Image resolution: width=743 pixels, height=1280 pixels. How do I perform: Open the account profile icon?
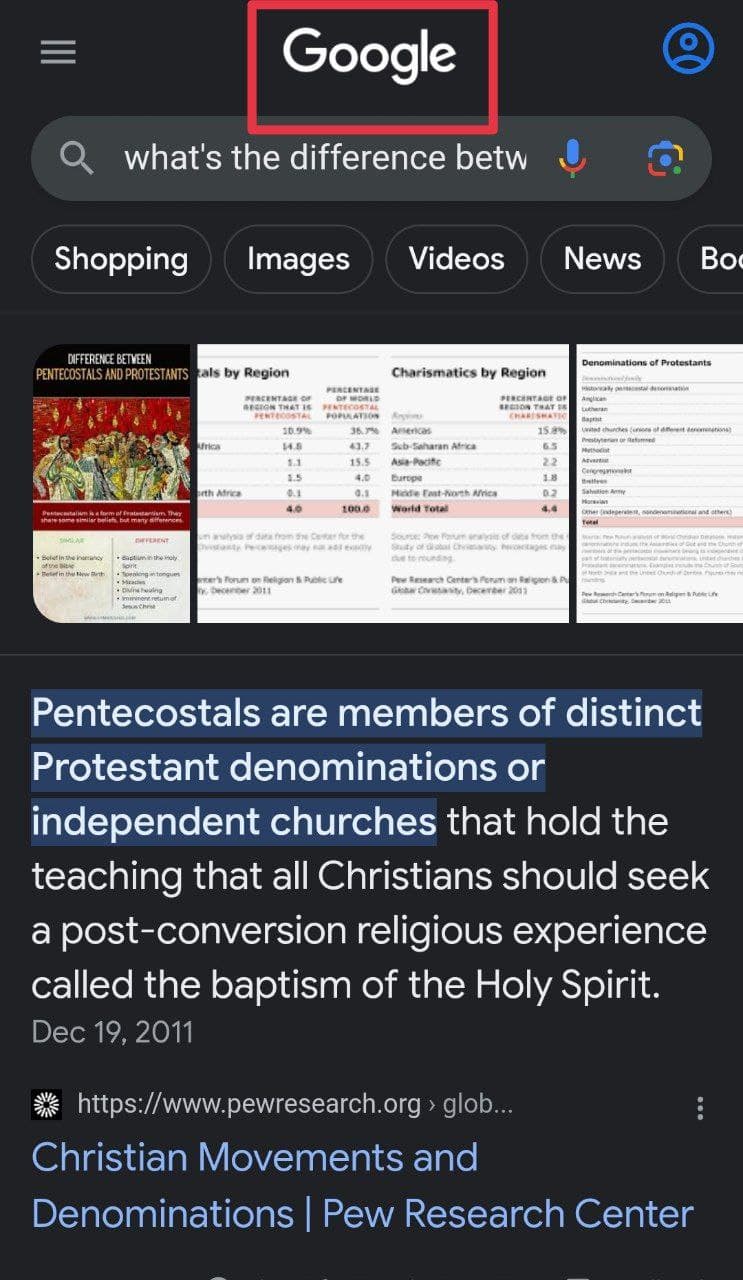(x=688, y=49)
